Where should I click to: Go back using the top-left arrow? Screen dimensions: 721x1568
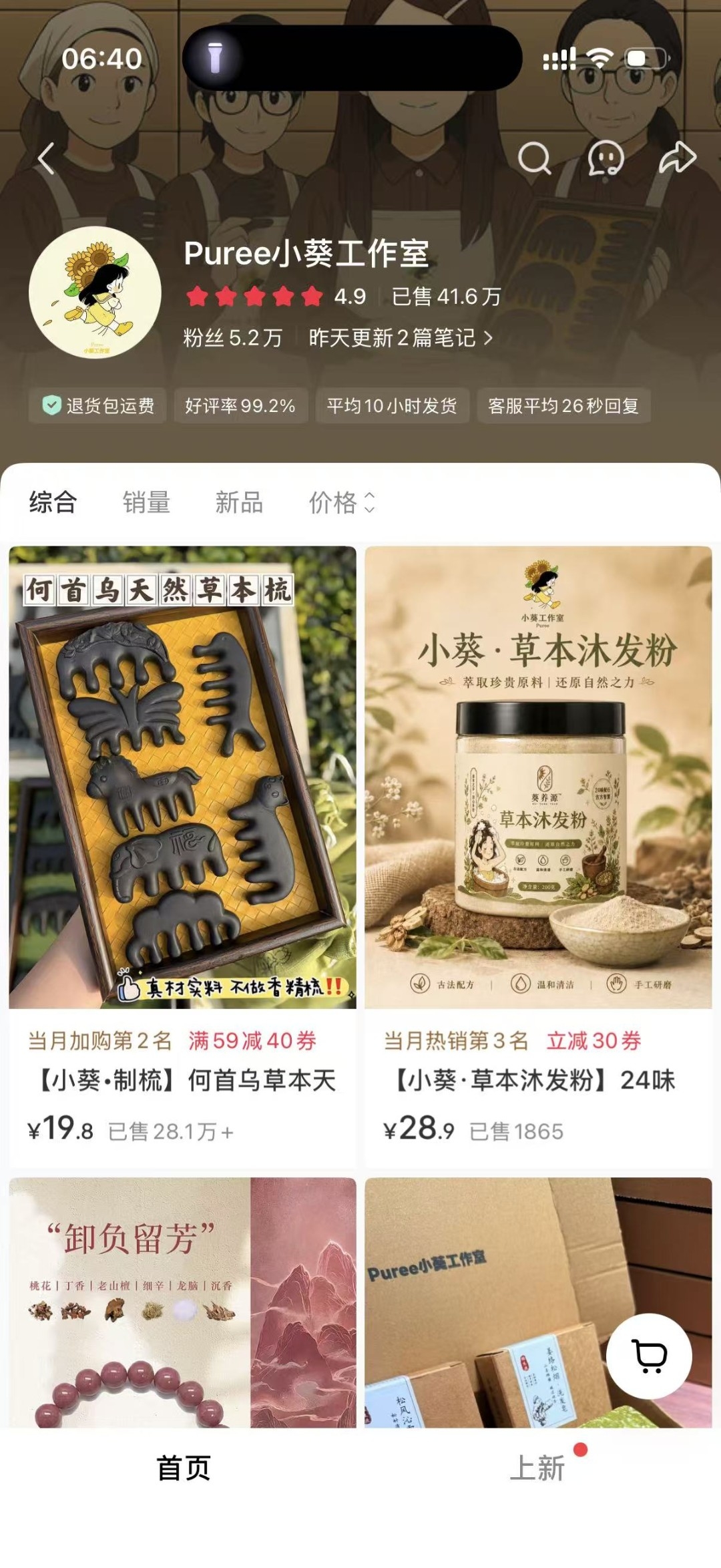pyautogui.click(x=45, y=159)
